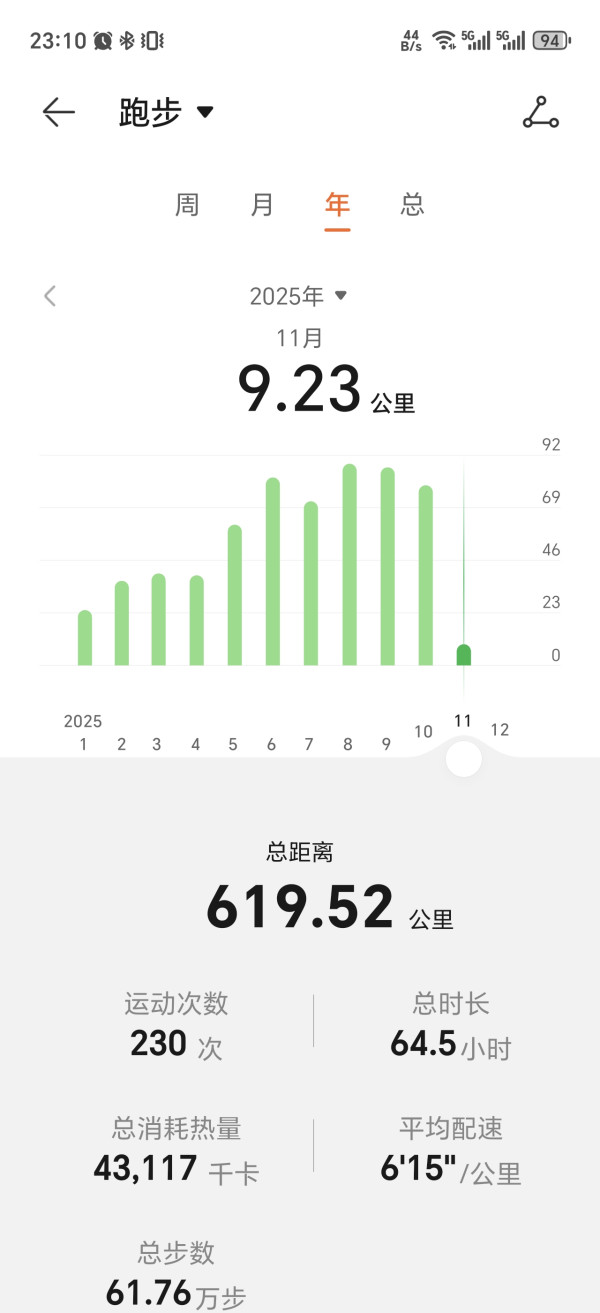The image size is (600, 1313).
Task: Tap the month 12 label on the axis
Action: [x=500, y=730]
